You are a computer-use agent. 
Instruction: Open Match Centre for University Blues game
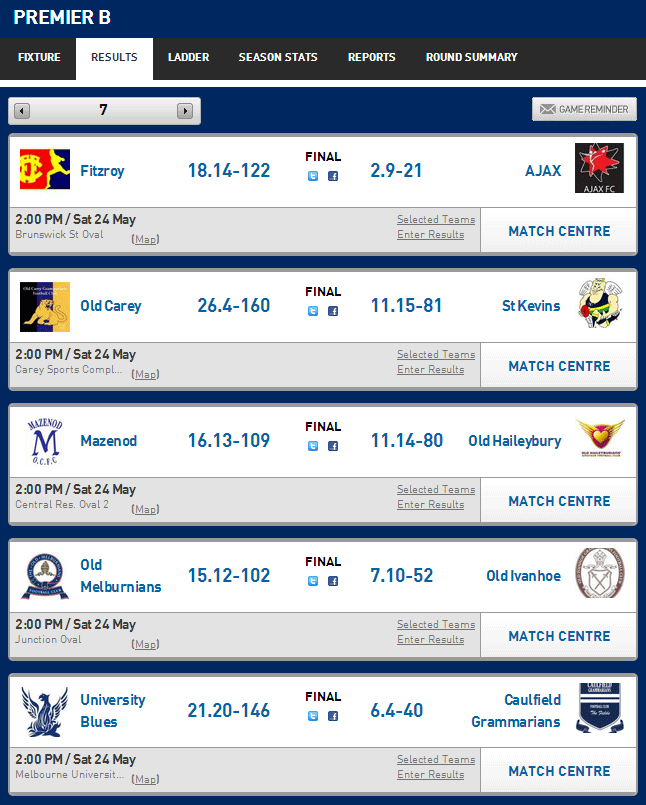(x=559, y=771)
